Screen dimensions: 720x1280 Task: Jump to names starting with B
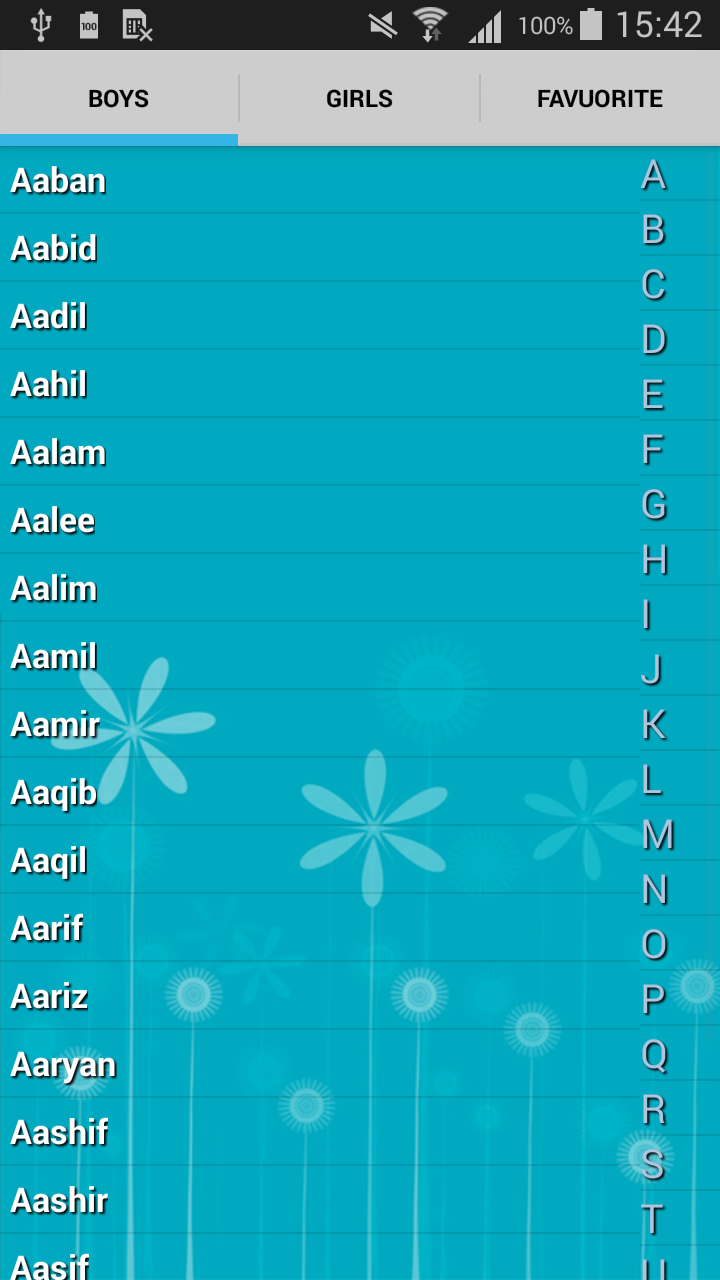pos(654,230)
